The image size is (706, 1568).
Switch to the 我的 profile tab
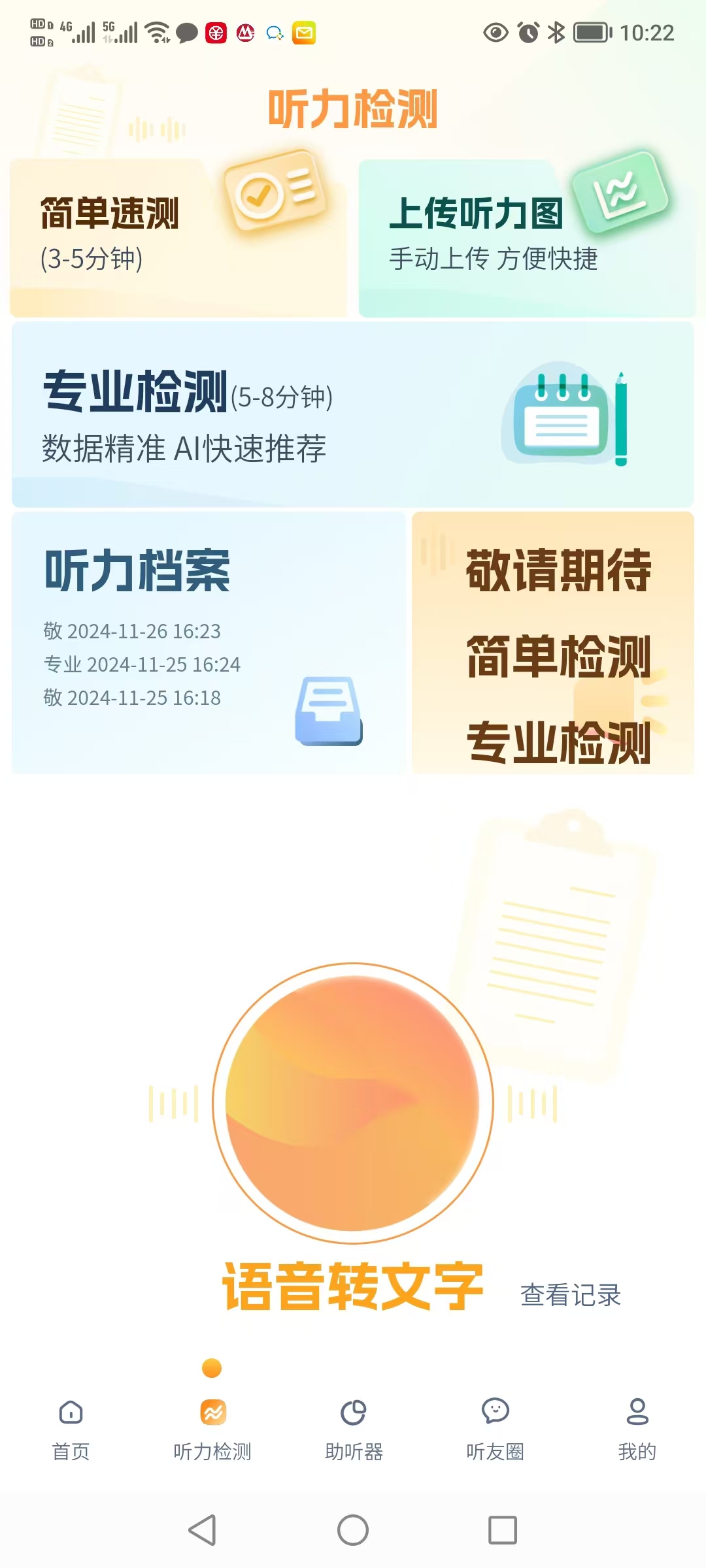637,1428
